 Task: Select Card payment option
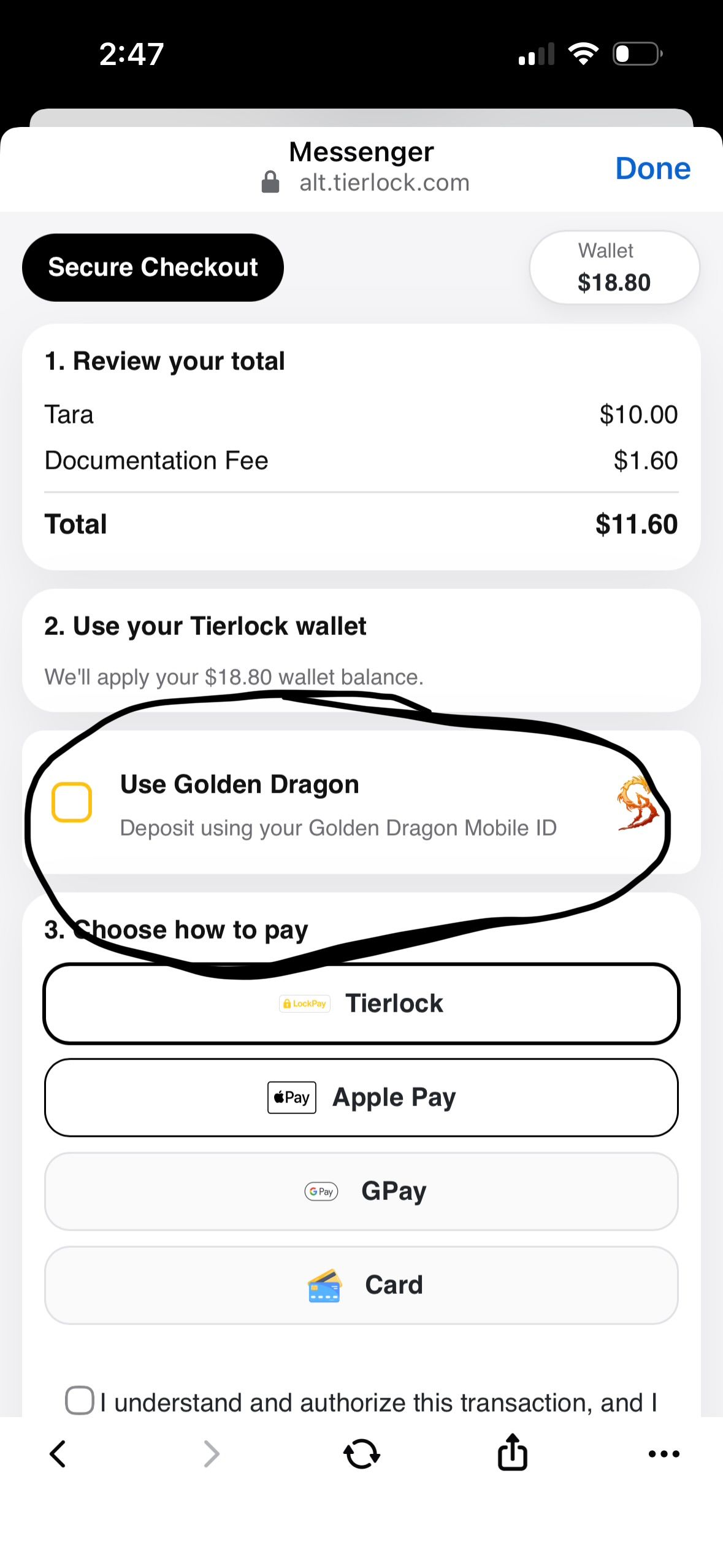pyautogui.click(x=361, y=1285)
